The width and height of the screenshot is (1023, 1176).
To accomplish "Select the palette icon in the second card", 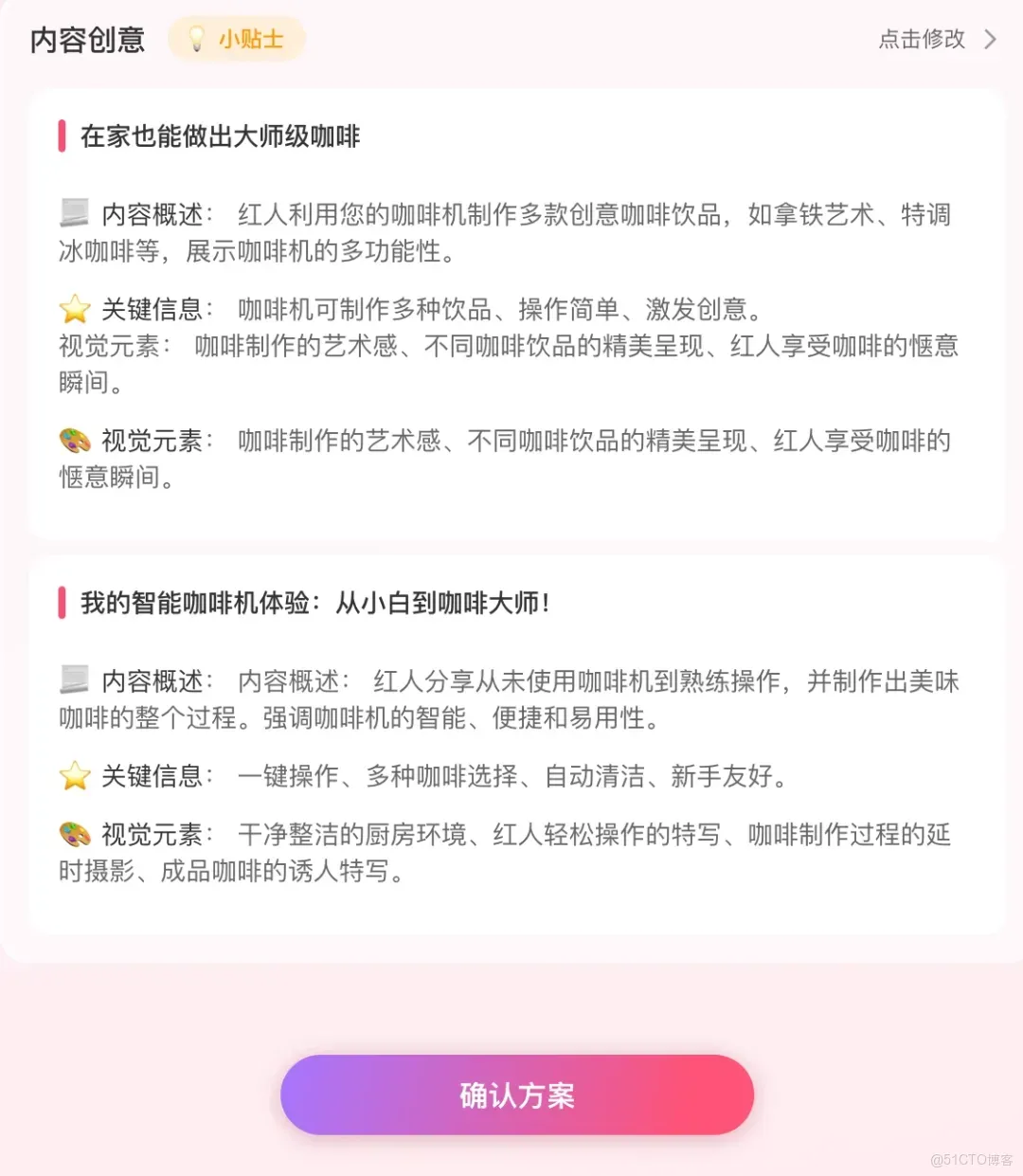I will coord(71,835).
